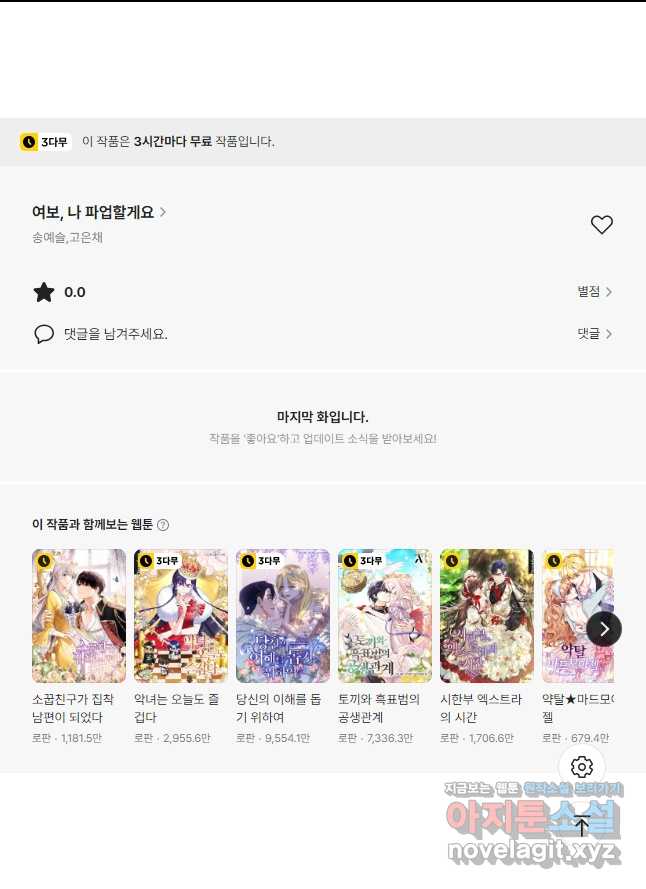Open the 댓글 comments page
The image size is (646, 889).
(x=594, y=334)
